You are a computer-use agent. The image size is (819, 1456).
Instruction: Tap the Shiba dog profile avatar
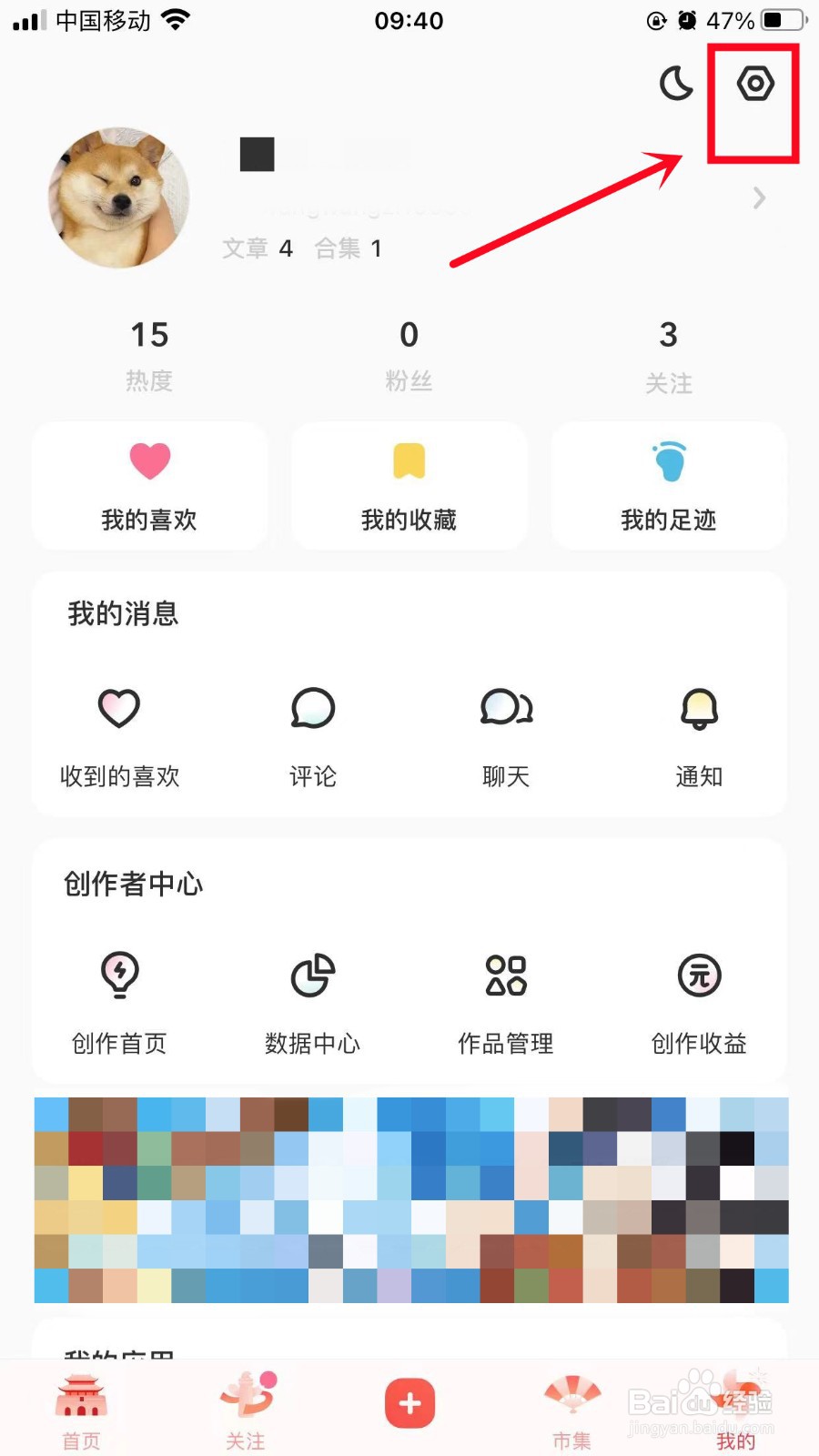pyautogui.click(x=119, y=197)
